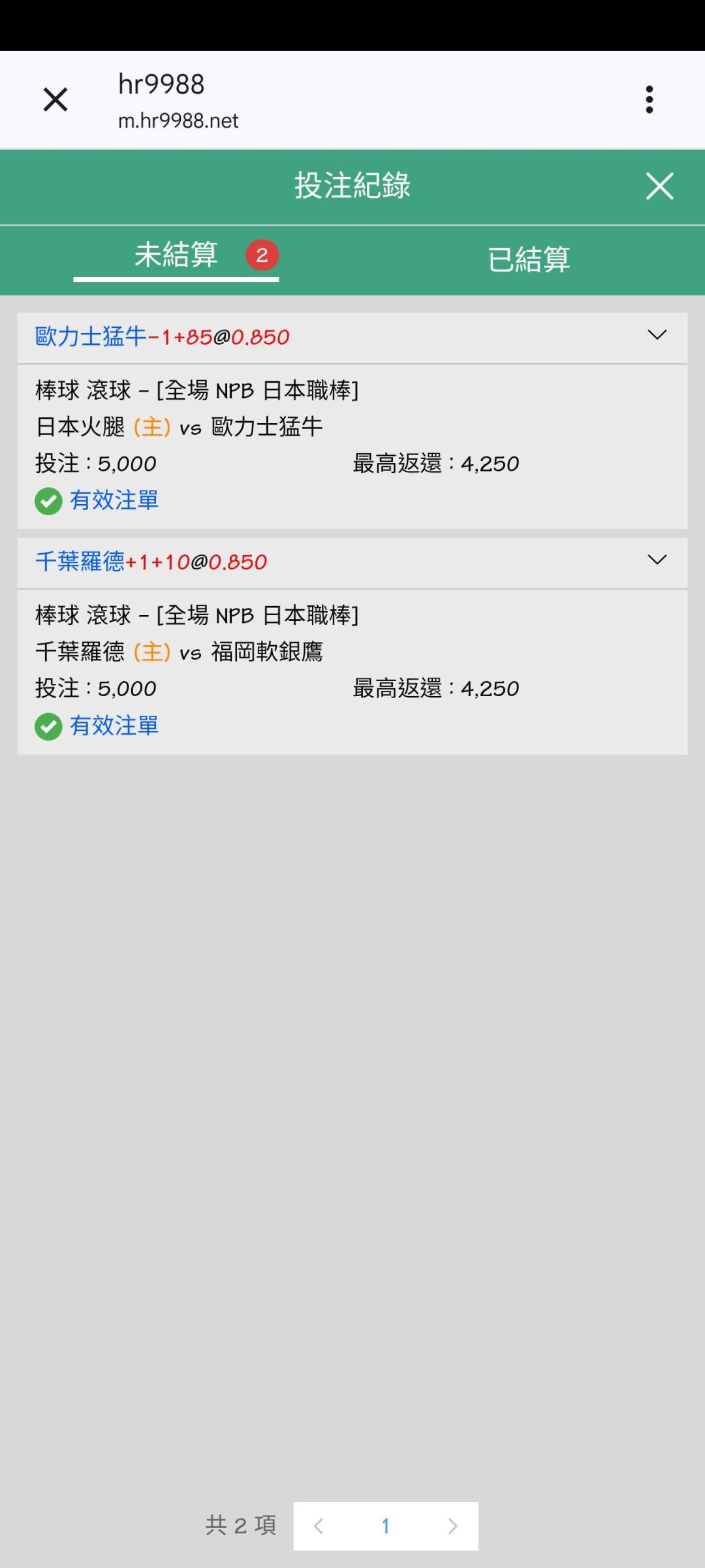Expand the 歐力士猛牛 bet details
The image size is (705, 1568).
[x=657, y=335]
